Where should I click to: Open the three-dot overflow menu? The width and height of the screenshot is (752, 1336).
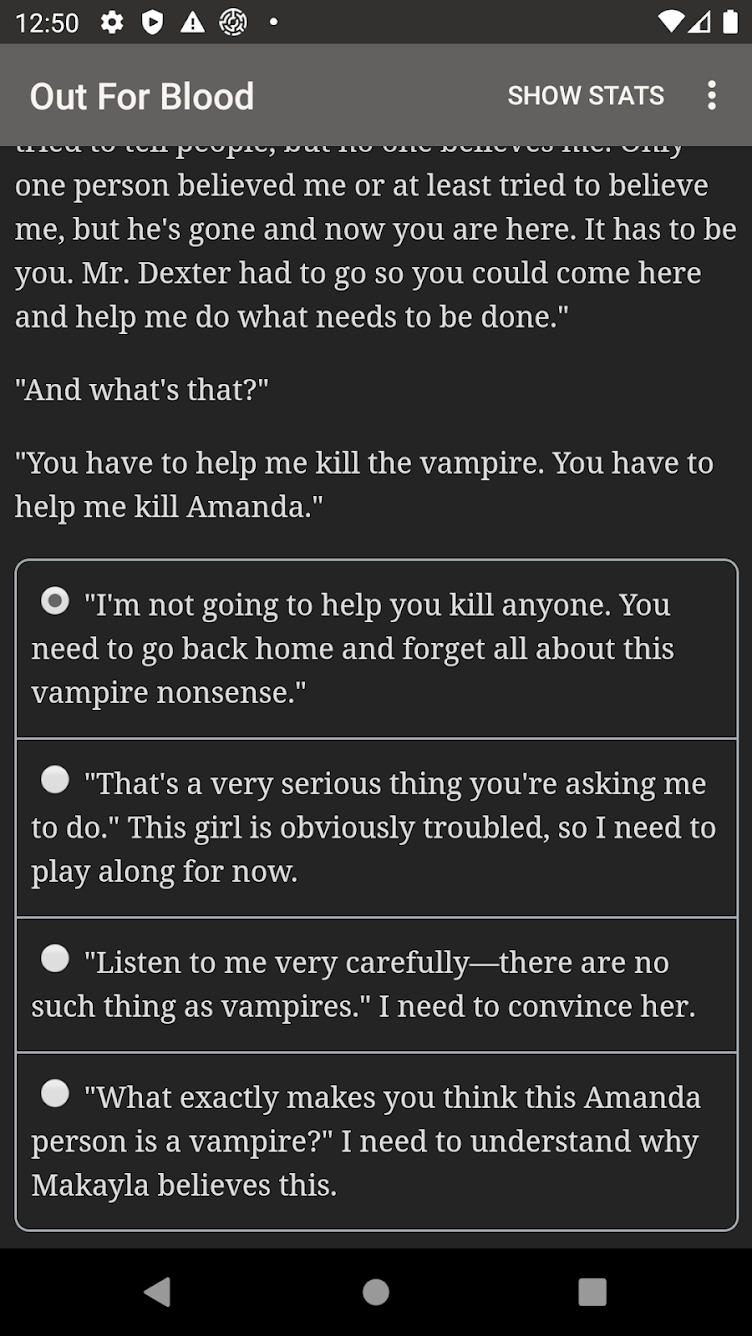712,96
